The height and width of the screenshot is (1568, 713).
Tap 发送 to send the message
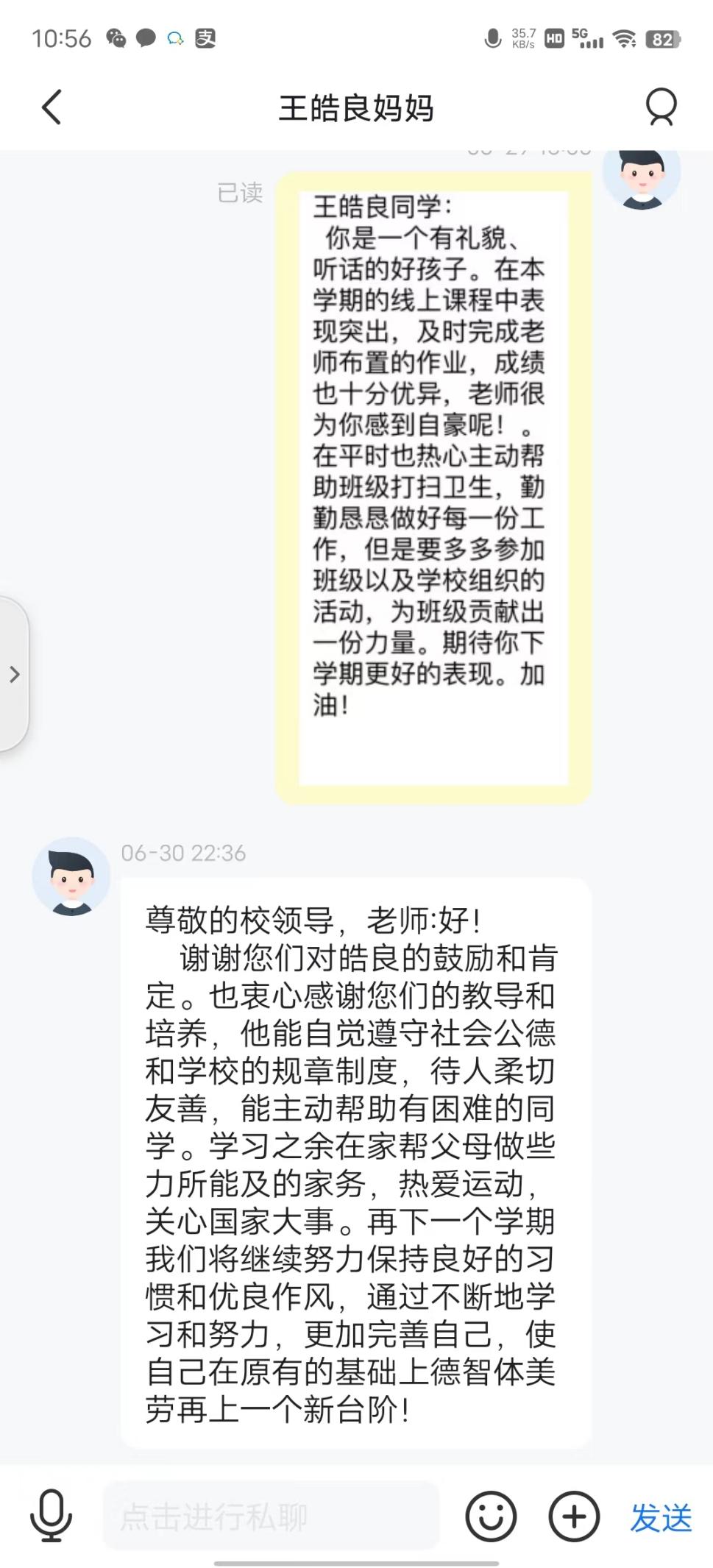[x=661, y=1517]
